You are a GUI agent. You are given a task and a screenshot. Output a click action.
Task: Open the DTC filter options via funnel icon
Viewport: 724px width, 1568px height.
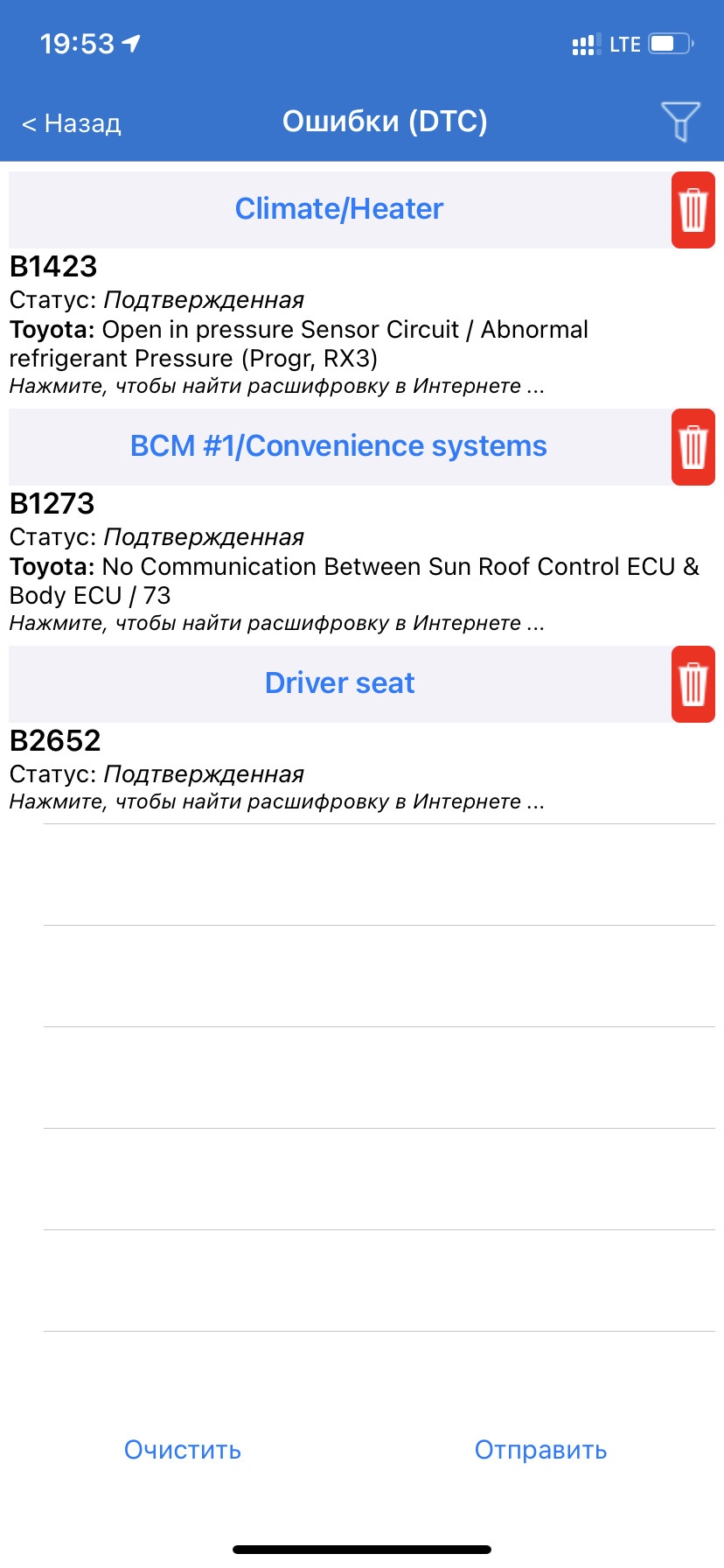680,122
